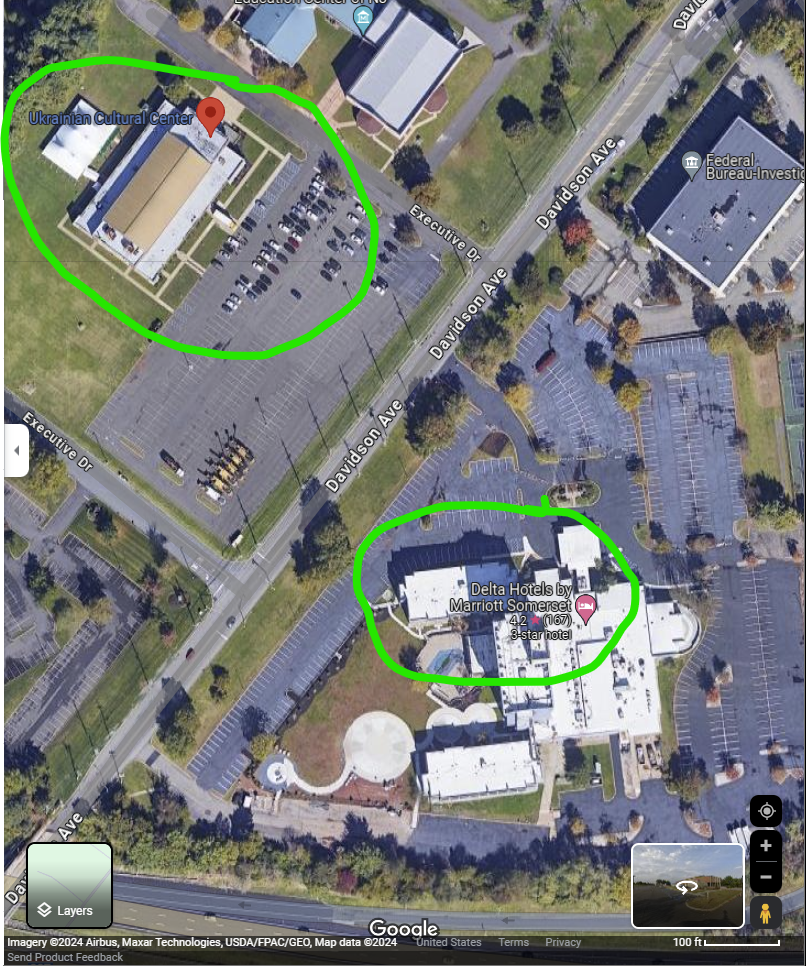
Task: Select the Ukrainian Cultural Center pin
Action: tap(209, 115)
